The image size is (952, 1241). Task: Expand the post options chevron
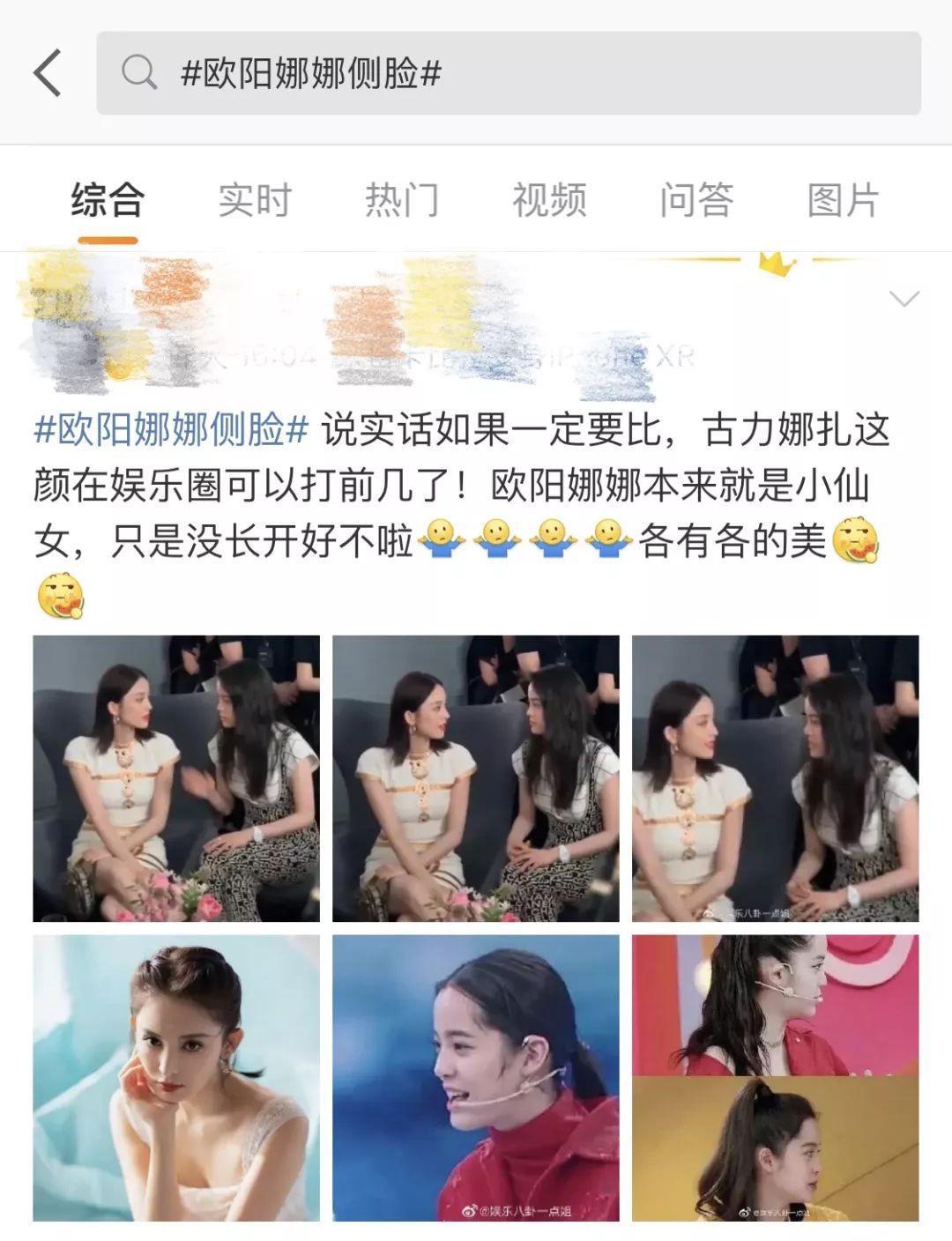point(904,299)
